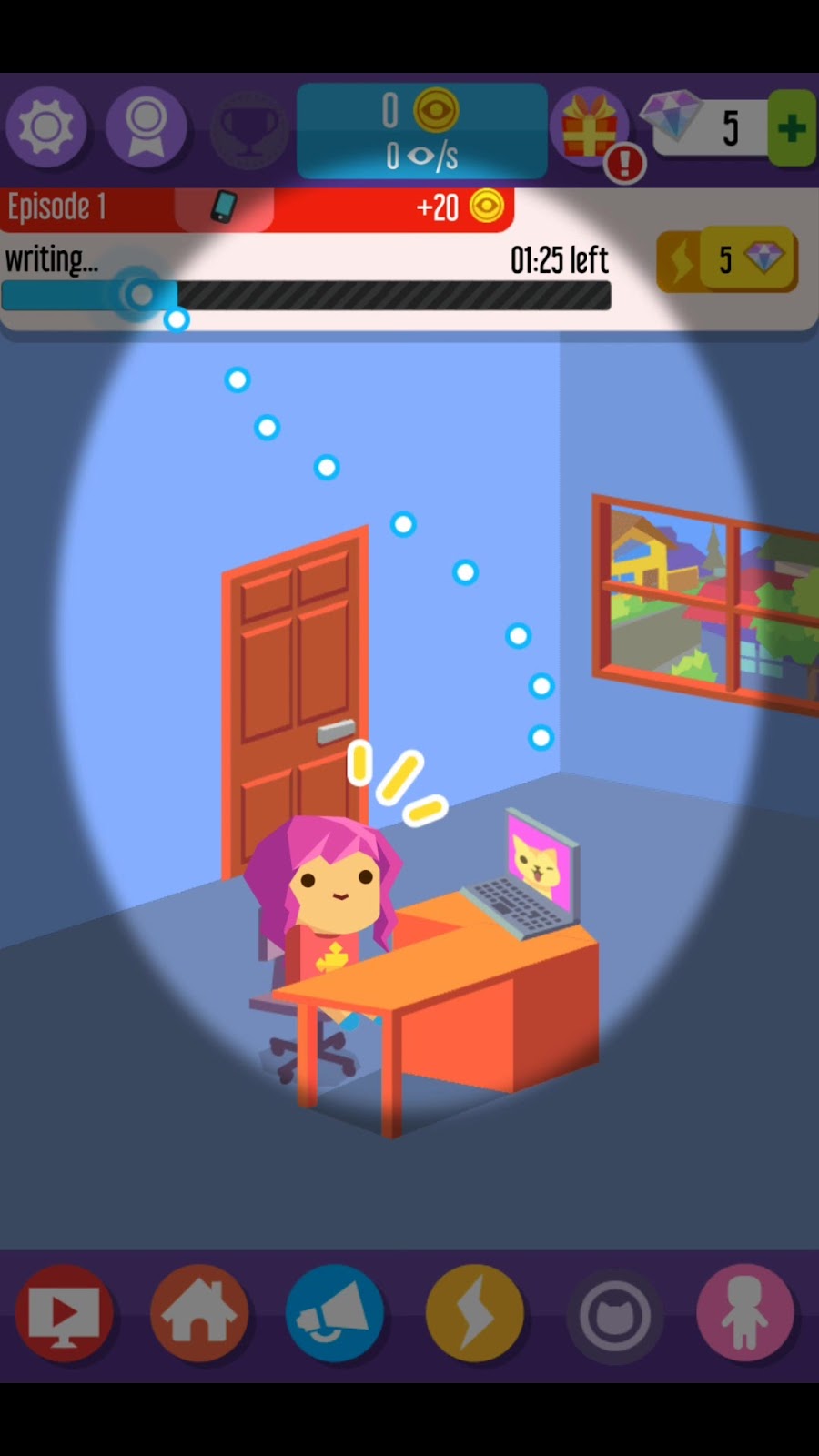Open the settings gear
Image resolution: width=819 pixels, height=1456 pixels.
pos(46,128)
